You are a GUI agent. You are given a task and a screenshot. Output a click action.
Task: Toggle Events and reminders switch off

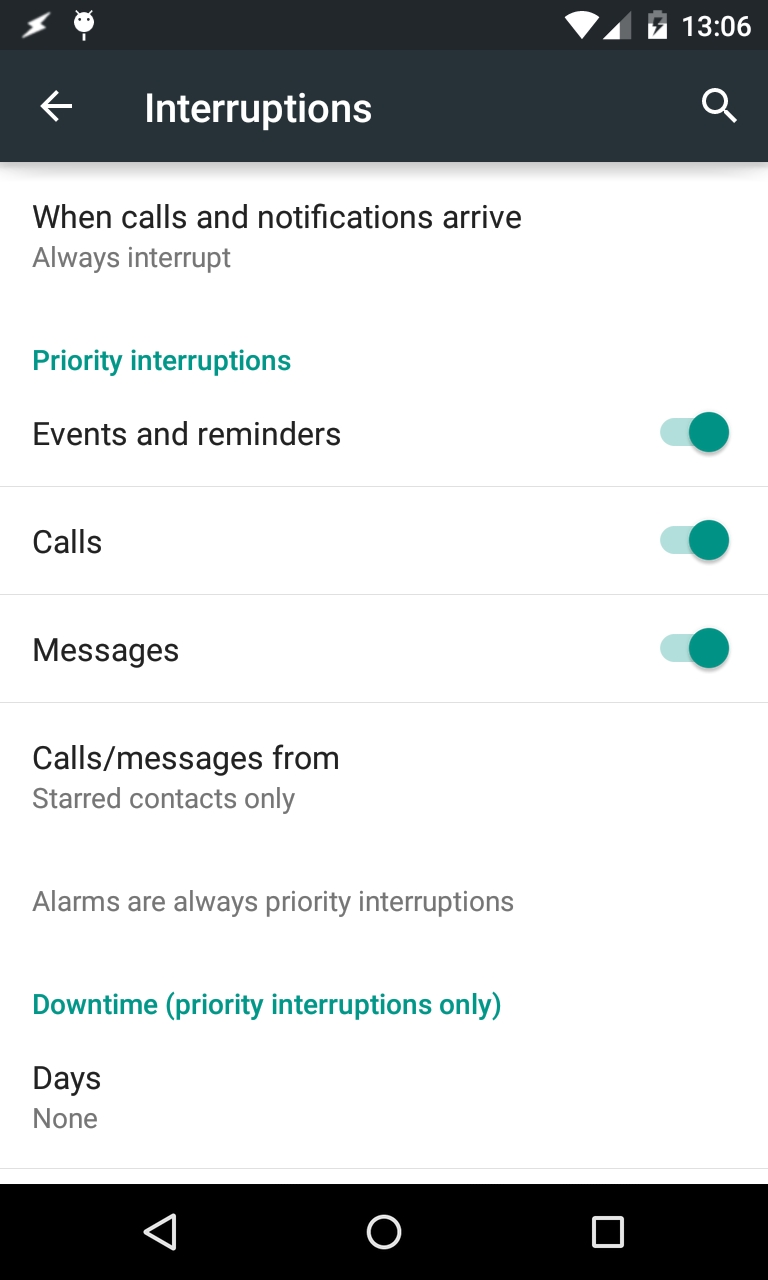(694, 433)
